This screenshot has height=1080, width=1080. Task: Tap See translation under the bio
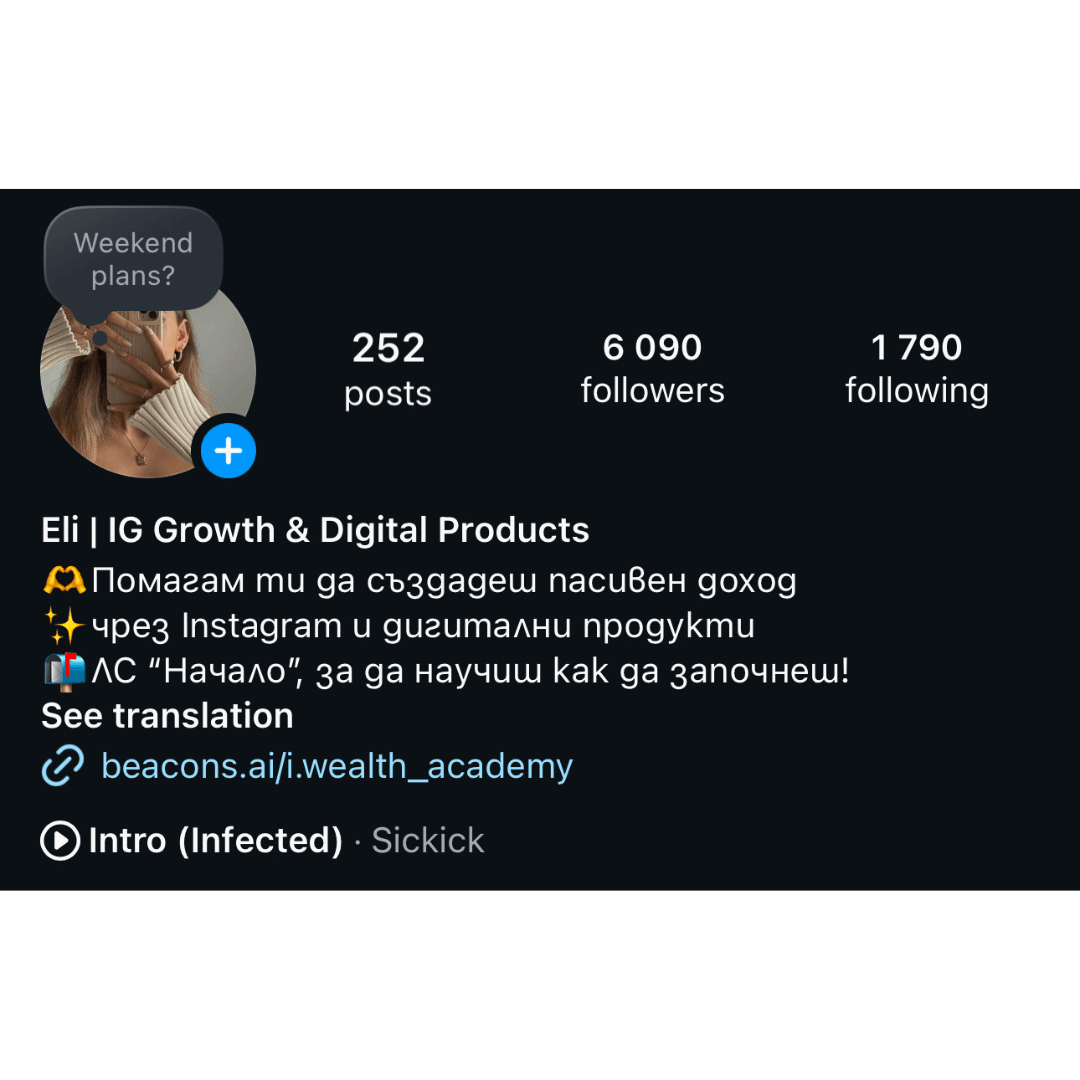167,716
